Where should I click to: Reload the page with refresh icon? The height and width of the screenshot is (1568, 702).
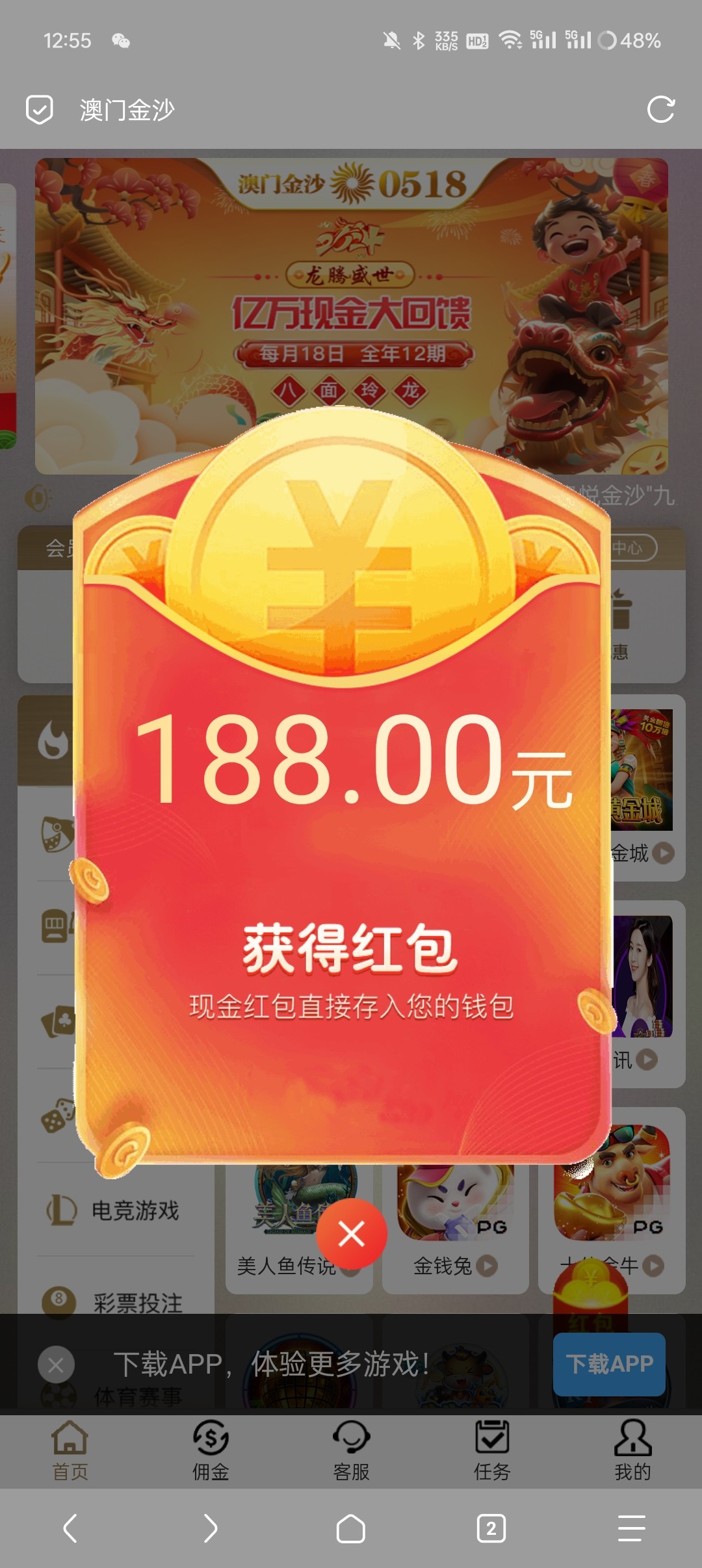[660, 109]
